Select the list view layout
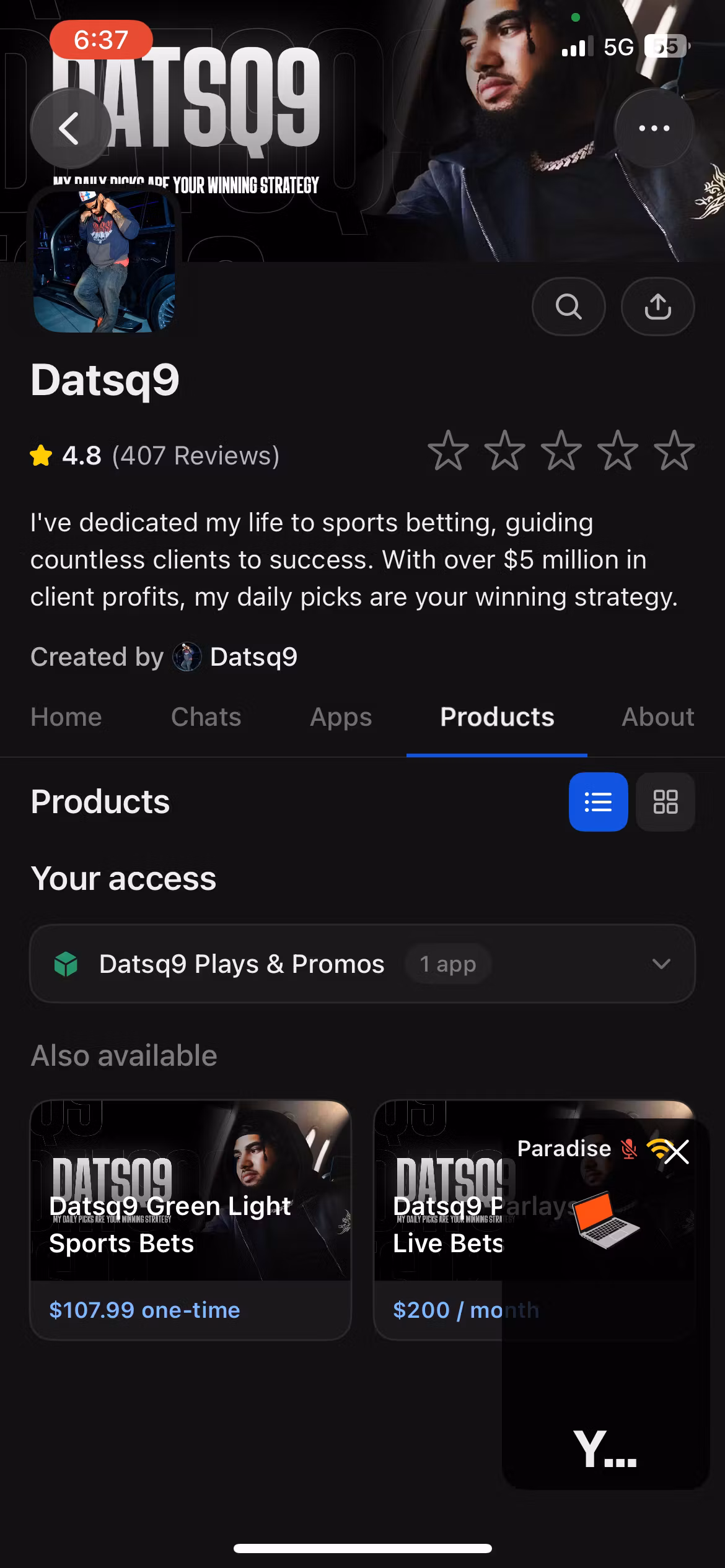The width and height of the screenshot is (725, 1568). pyautogui.click(x=598, y=802)
